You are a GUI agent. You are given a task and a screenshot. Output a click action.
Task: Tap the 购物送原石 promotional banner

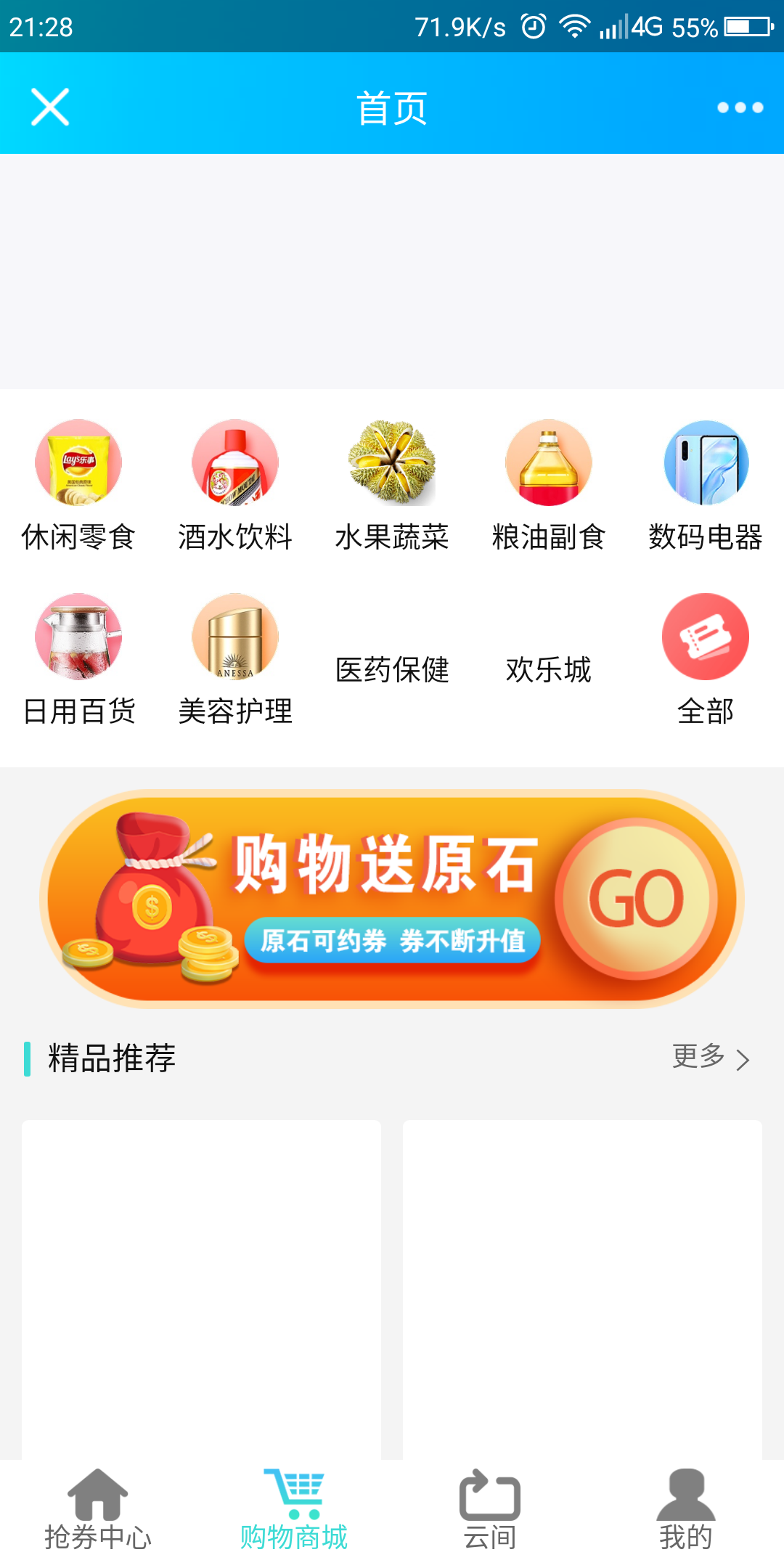(392, 898)
